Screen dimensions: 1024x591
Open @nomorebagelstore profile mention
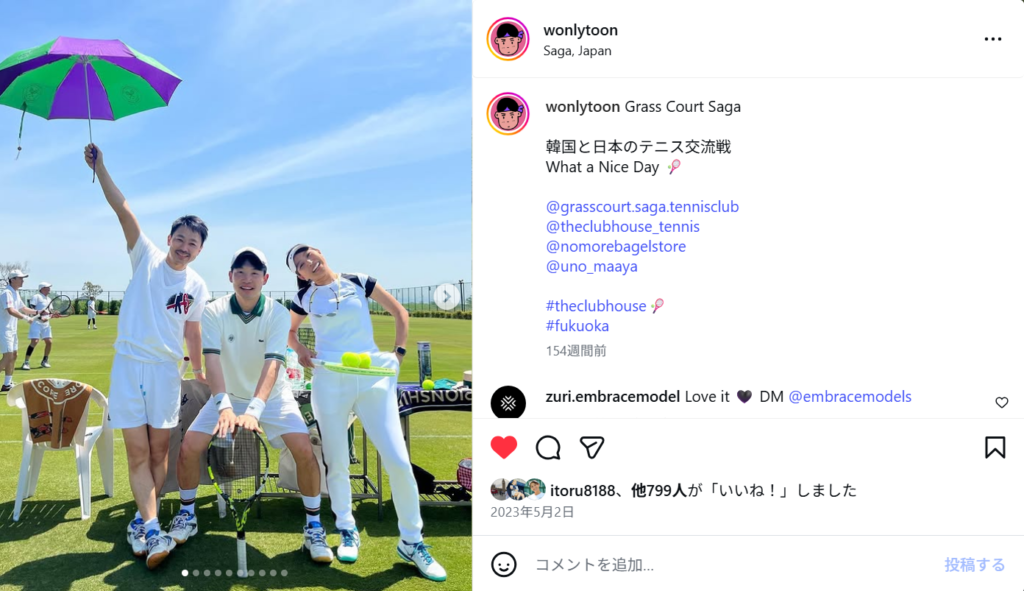pos(615,247)
